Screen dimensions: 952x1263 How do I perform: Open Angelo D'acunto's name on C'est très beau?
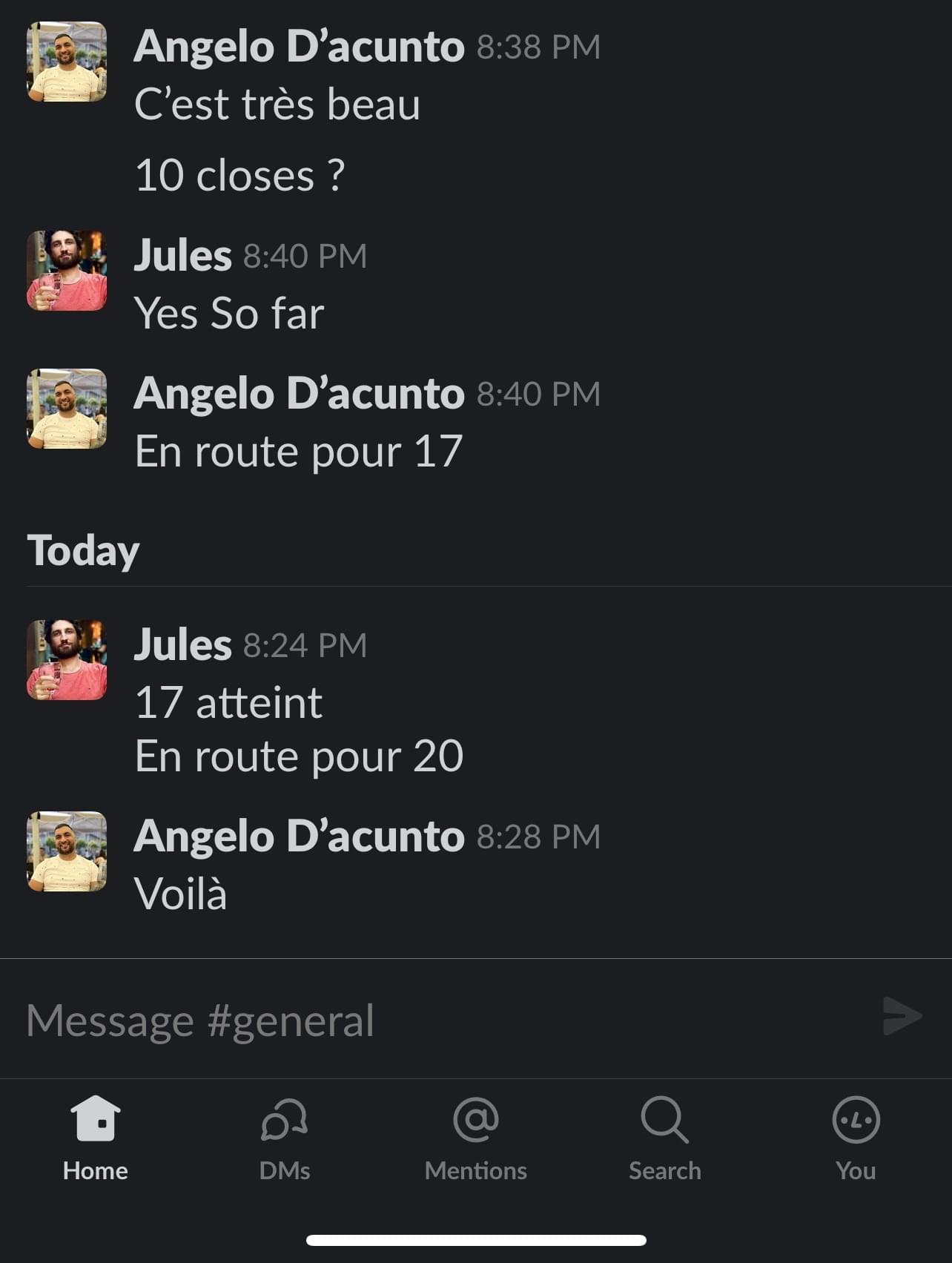tap(299, 47)
